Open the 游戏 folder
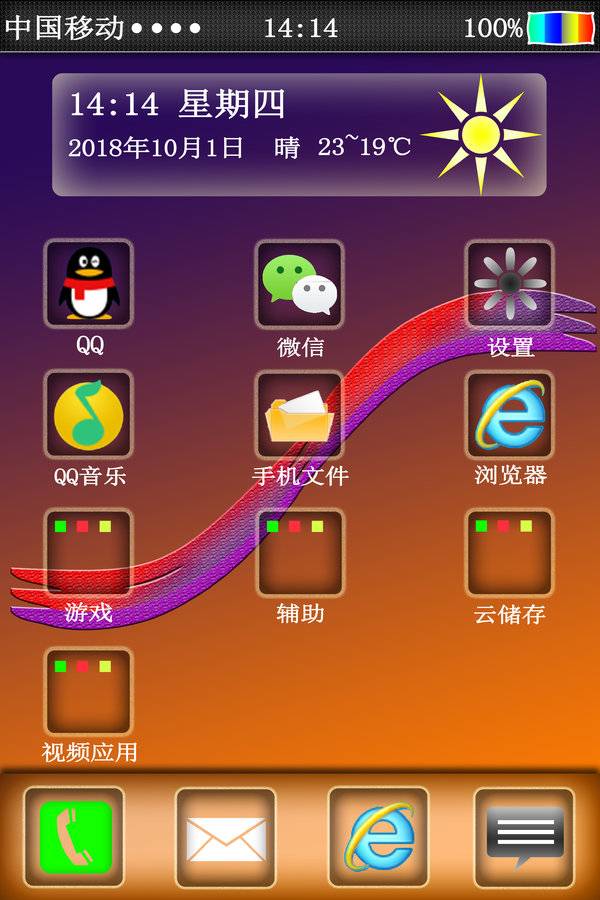This screenshot has height=900, width=600. pyautogui.click(x=88, y=553)
